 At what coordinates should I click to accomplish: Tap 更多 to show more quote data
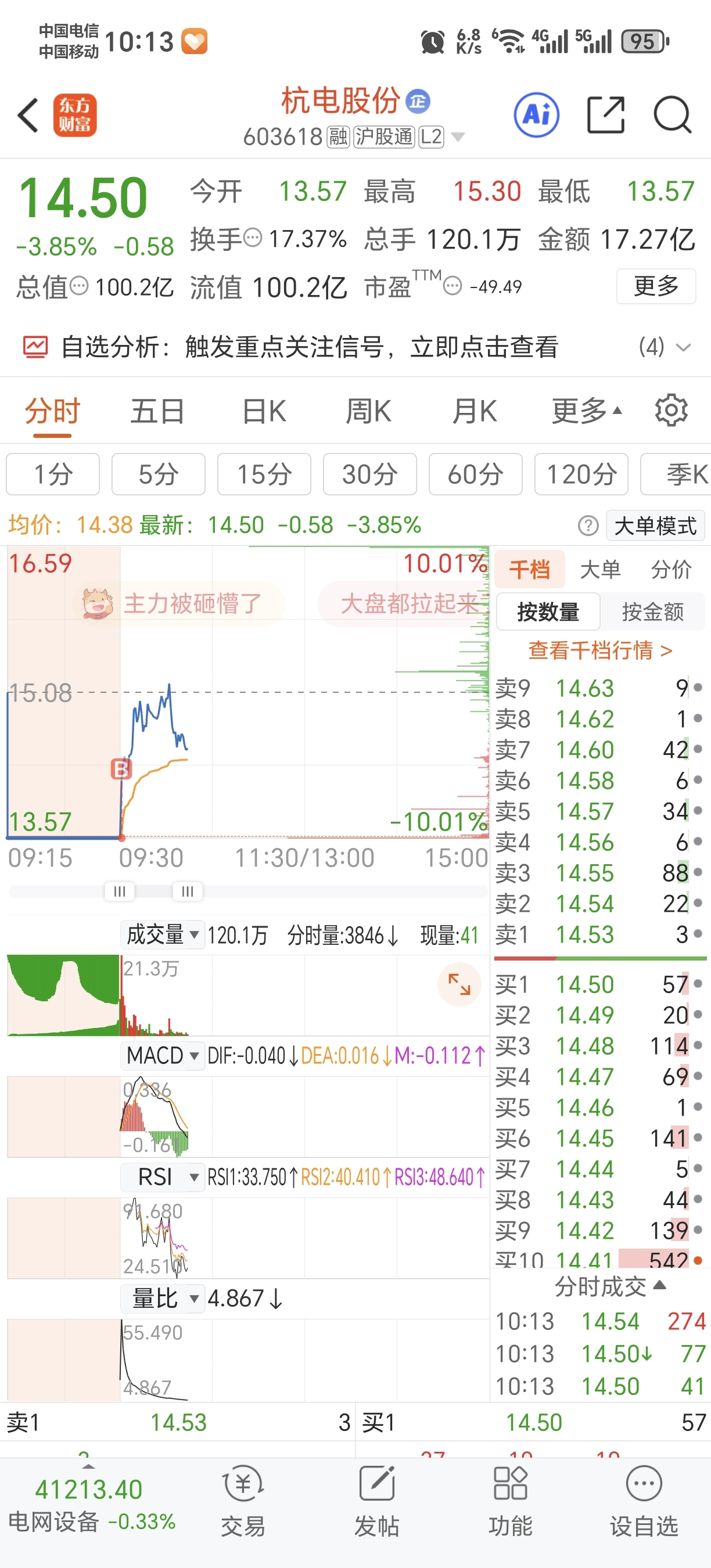click(656, 286)
